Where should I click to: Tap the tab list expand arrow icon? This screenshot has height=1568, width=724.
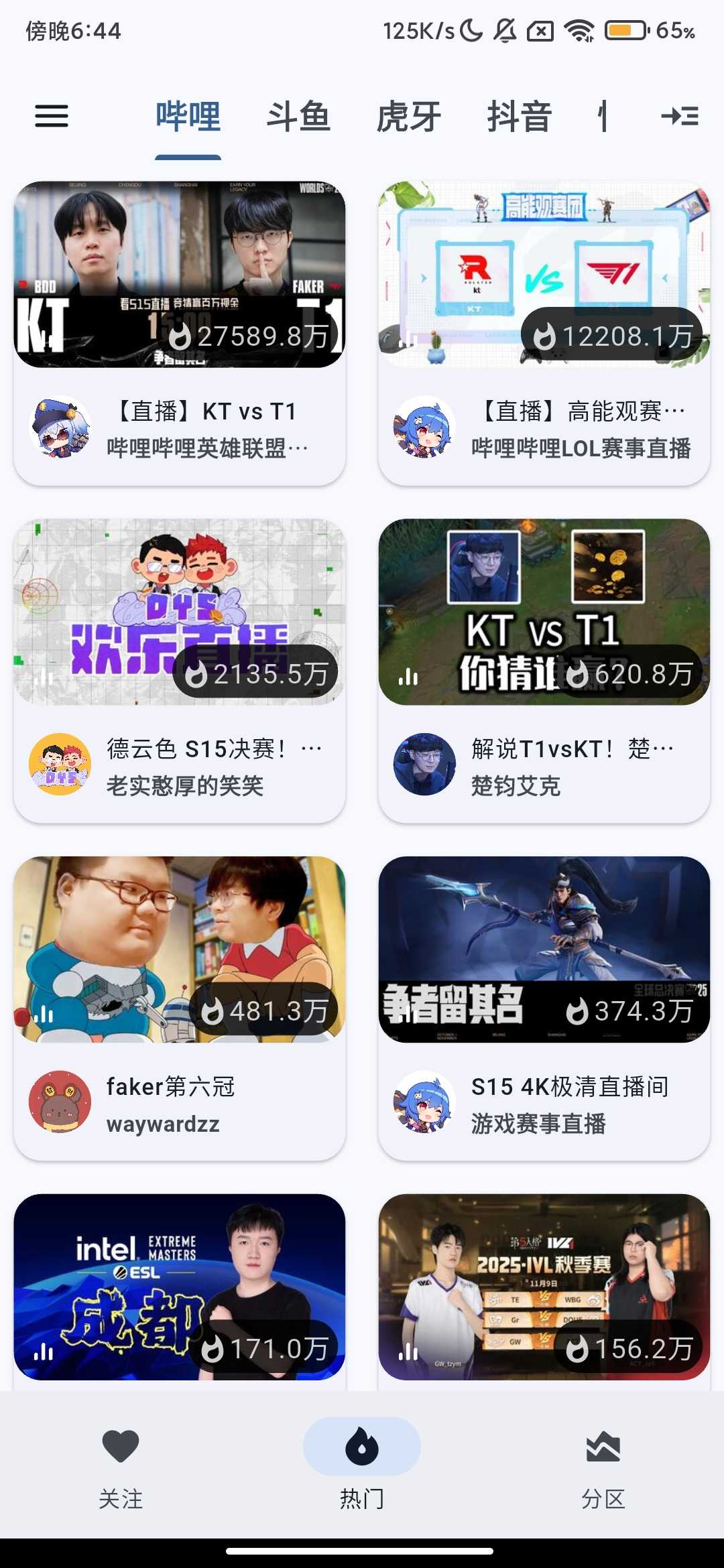[x=679, y=117]
